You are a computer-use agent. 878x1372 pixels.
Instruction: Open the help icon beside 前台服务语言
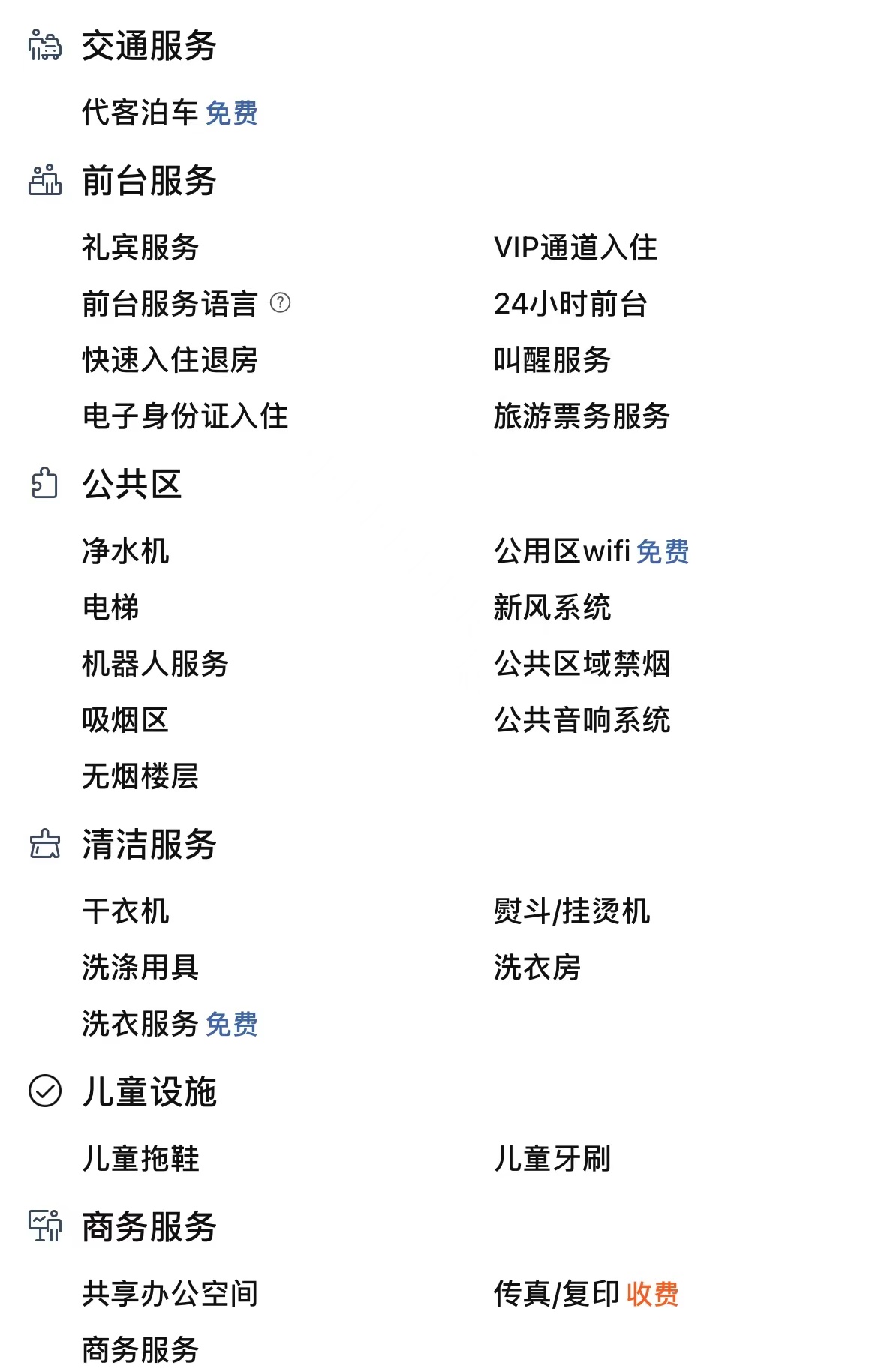tap(280, 302)
